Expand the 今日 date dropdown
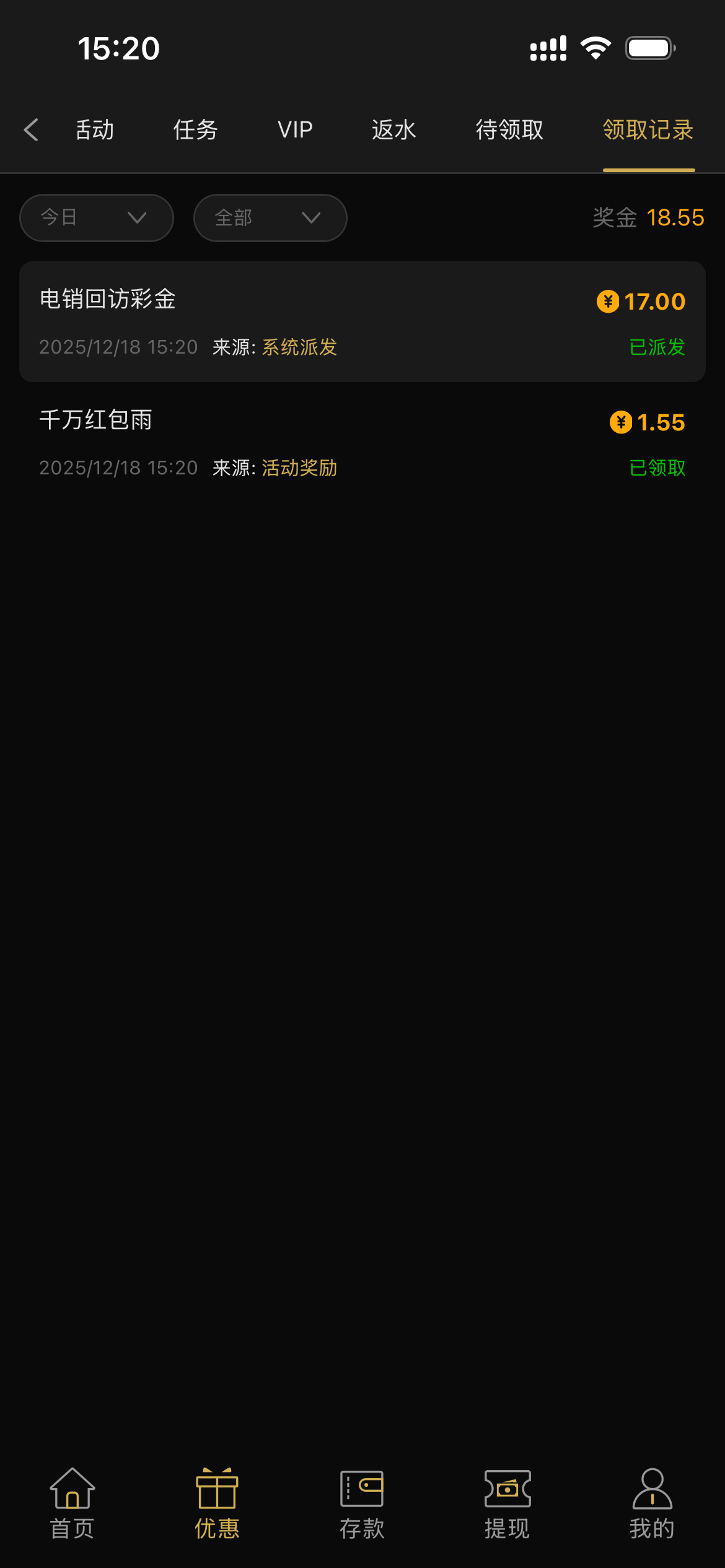Viewport: 725px width, 1568px height. click(x=96, y=218)
